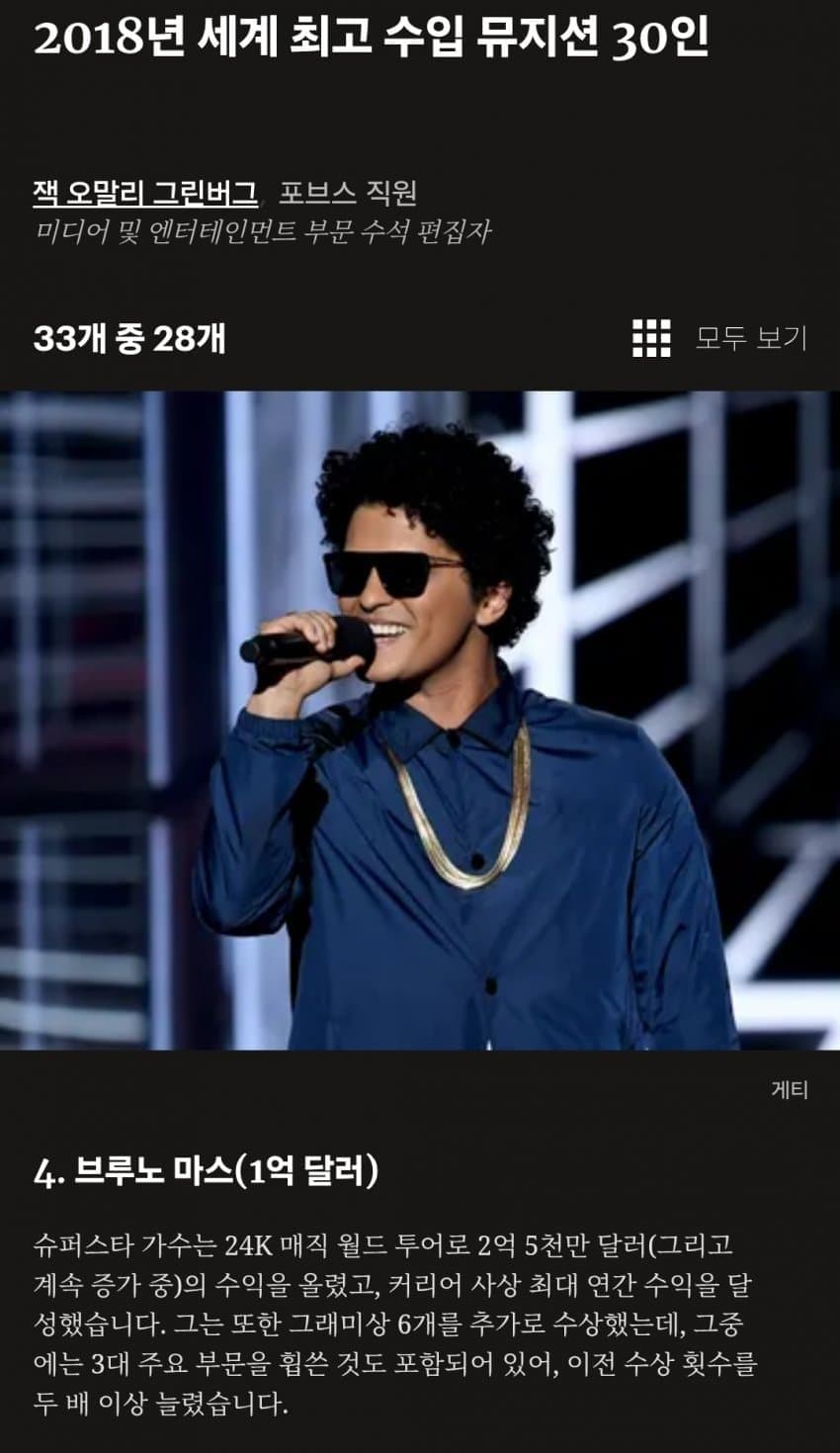840x1453 pixels.
Task: Open author link 잭 오말리 그린버그
Action: tap(145, 192)
